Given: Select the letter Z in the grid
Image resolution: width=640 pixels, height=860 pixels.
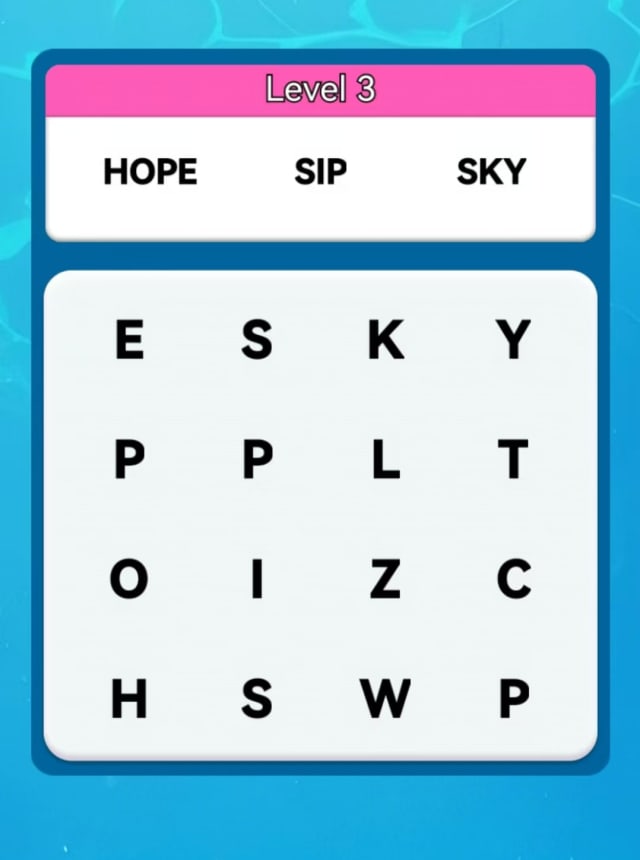Looking at the screenshot, I should [x=385, y=579].
